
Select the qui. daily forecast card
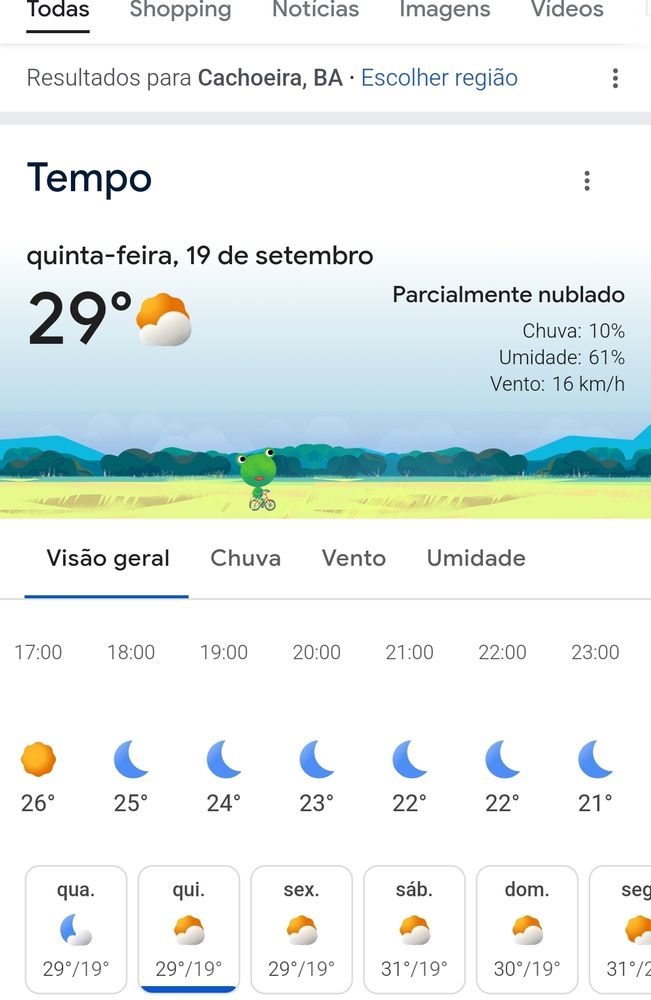pos(189,929)
